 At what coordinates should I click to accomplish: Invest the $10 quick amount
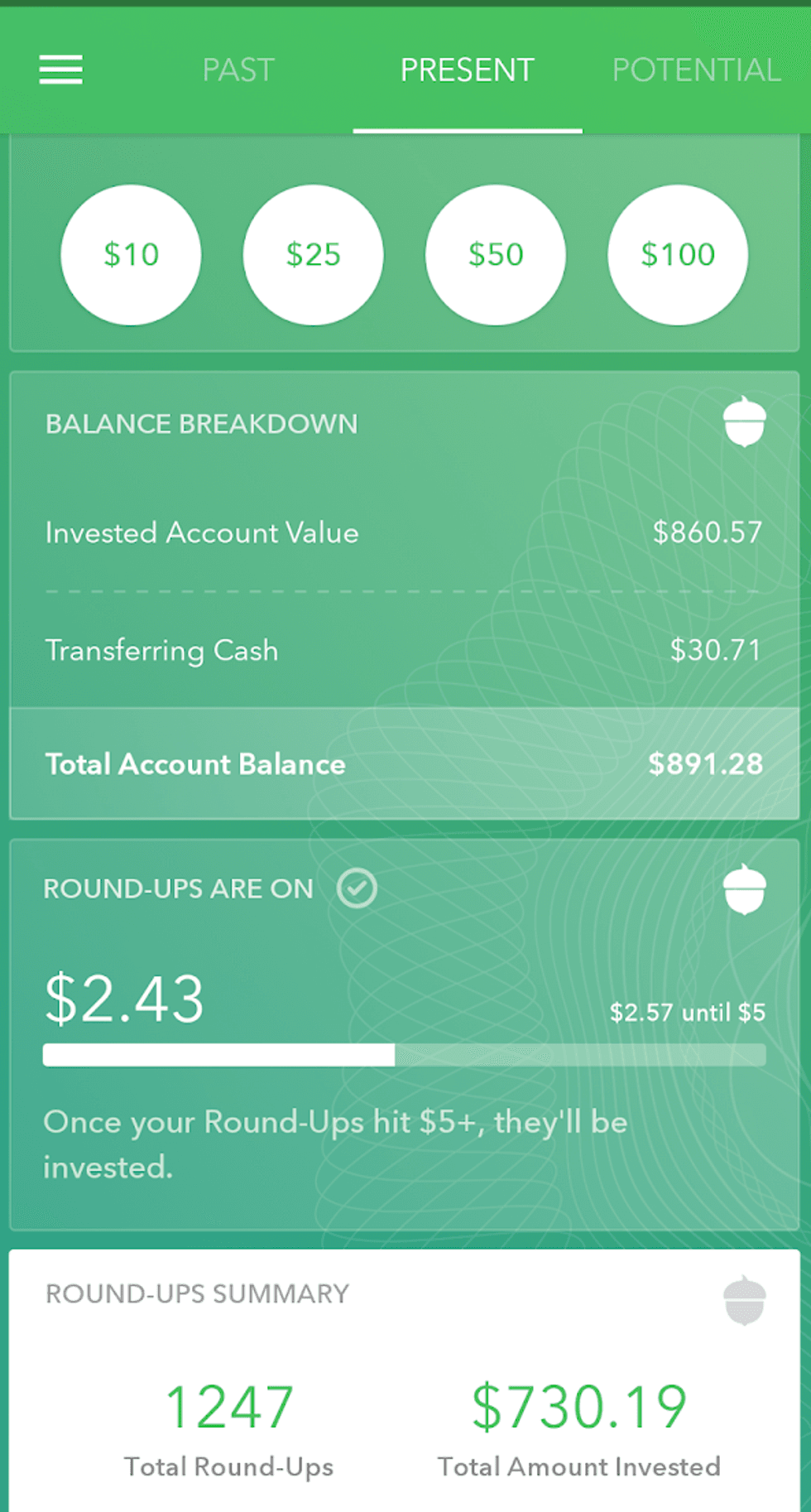(x=131, y=254)
